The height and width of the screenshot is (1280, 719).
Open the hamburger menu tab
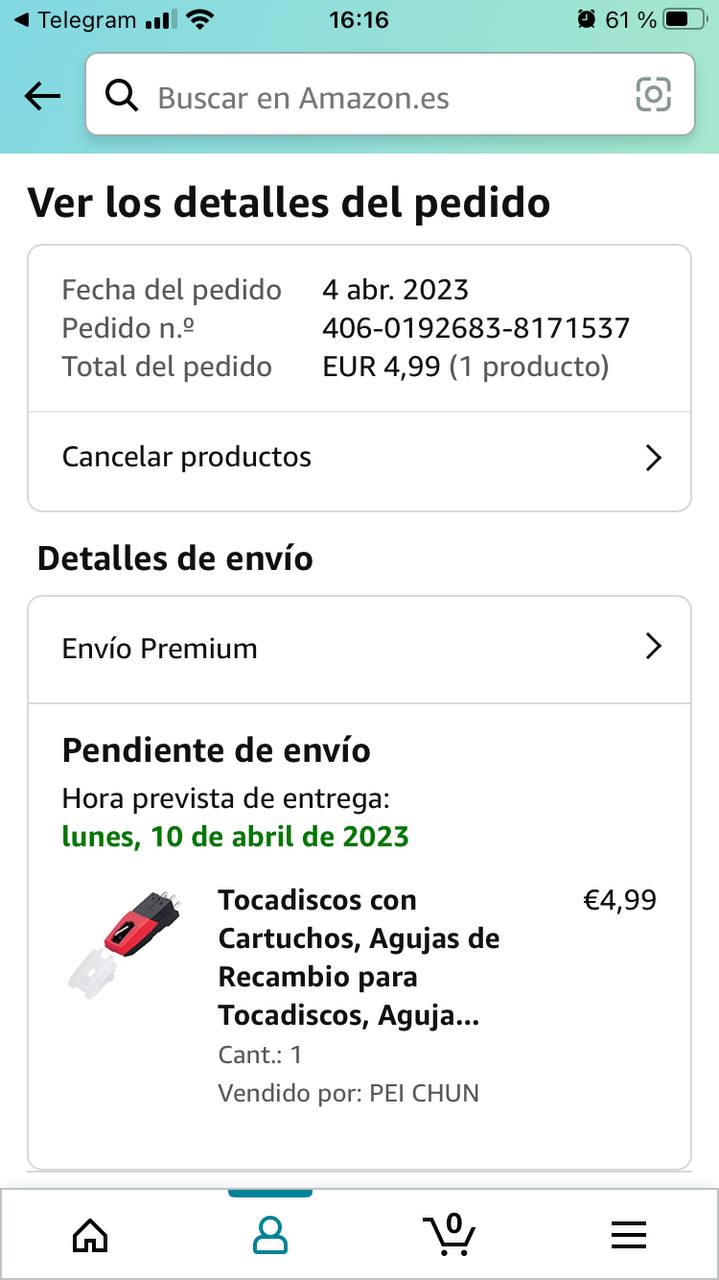(x=629, y=1236)
